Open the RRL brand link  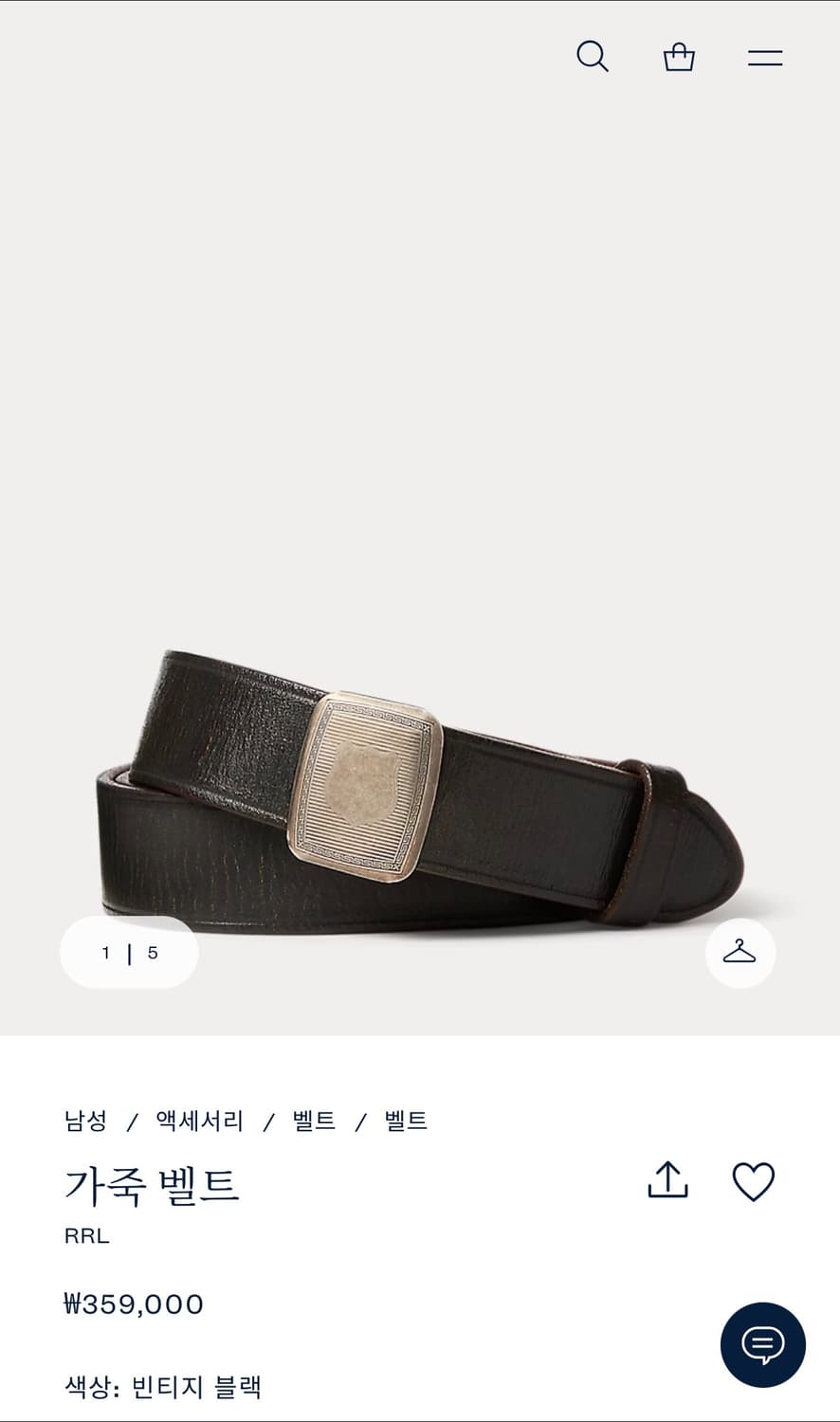coord(85,1235)
